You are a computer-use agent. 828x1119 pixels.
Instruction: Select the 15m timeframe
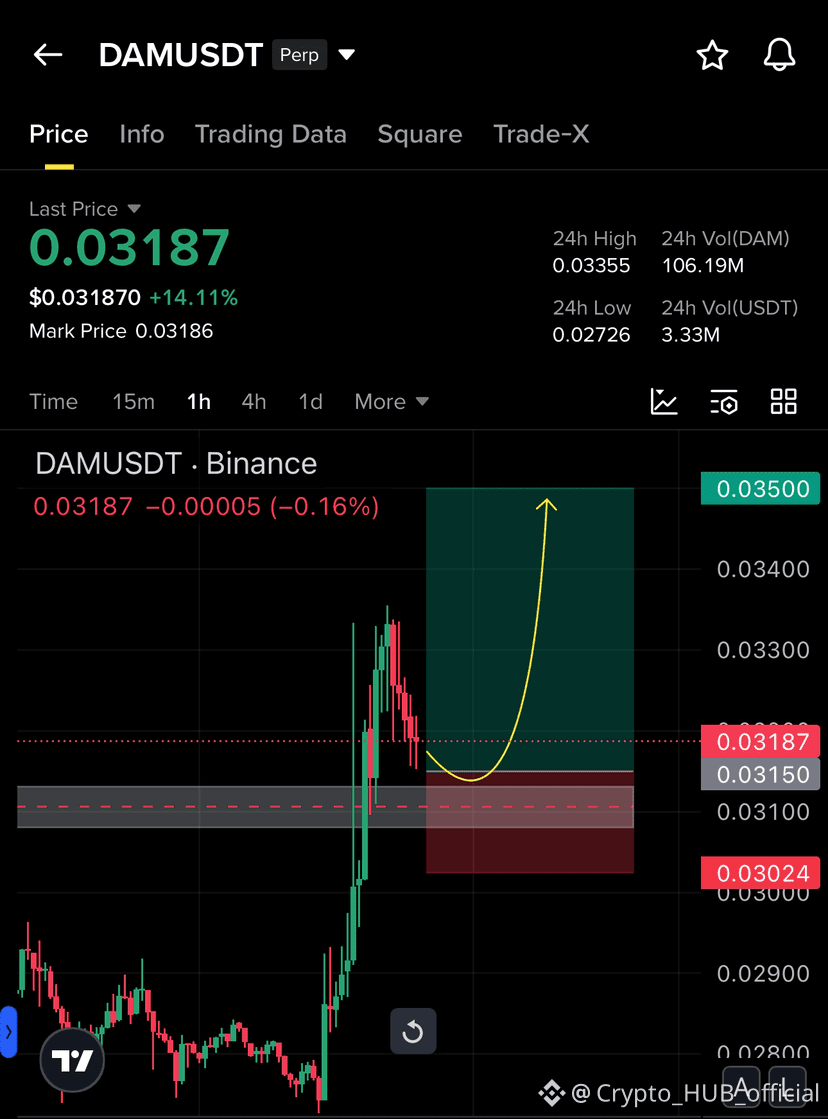click(x=133, y=401)
